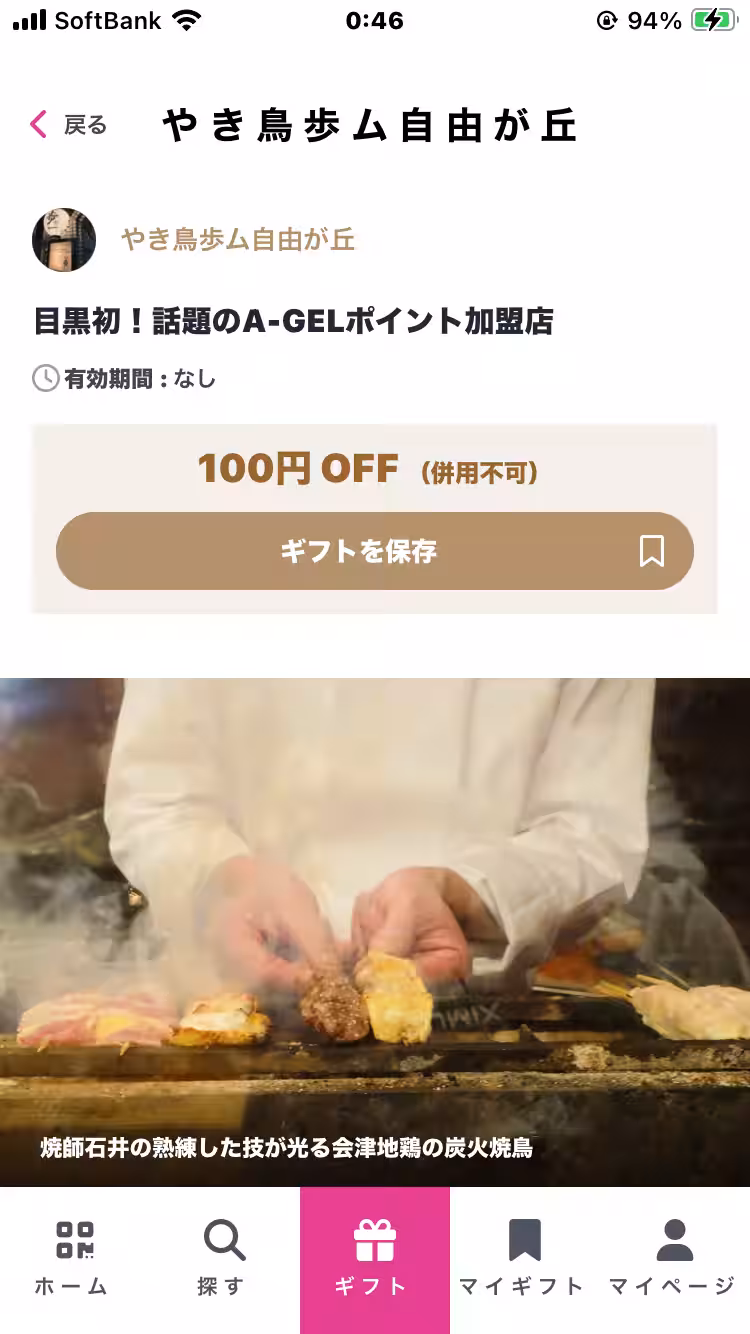Tap the pink back chevron at top left

[x=37, y=124]
